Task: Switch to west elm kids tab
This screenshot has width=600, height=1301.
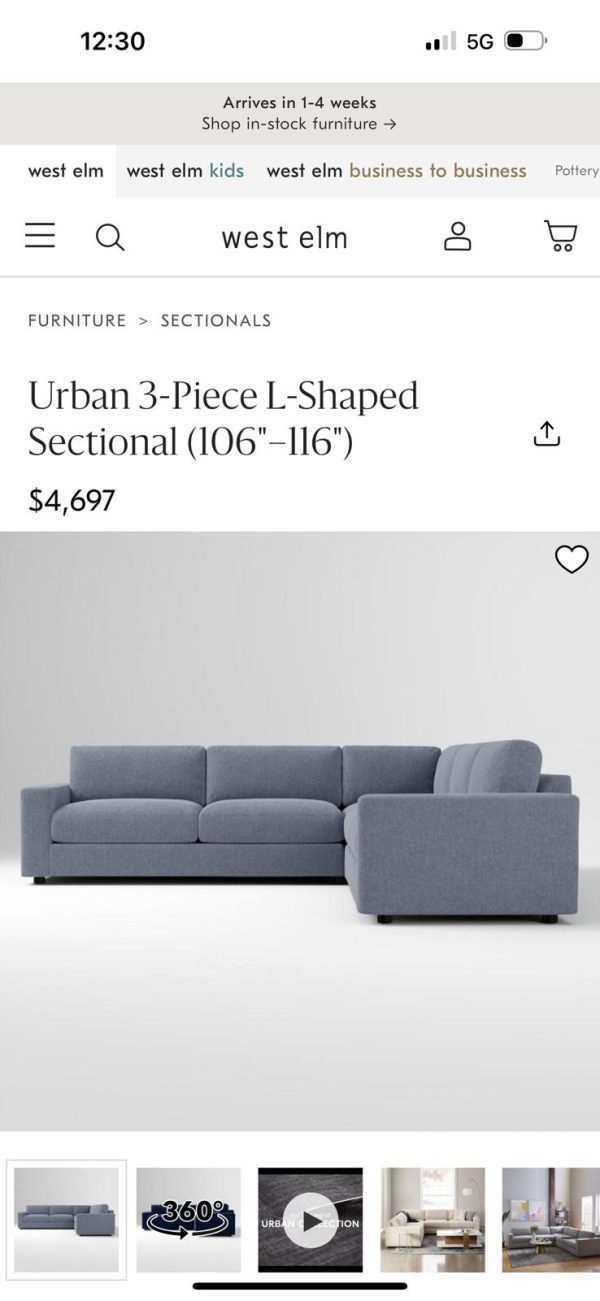Action: coord(185,171)
